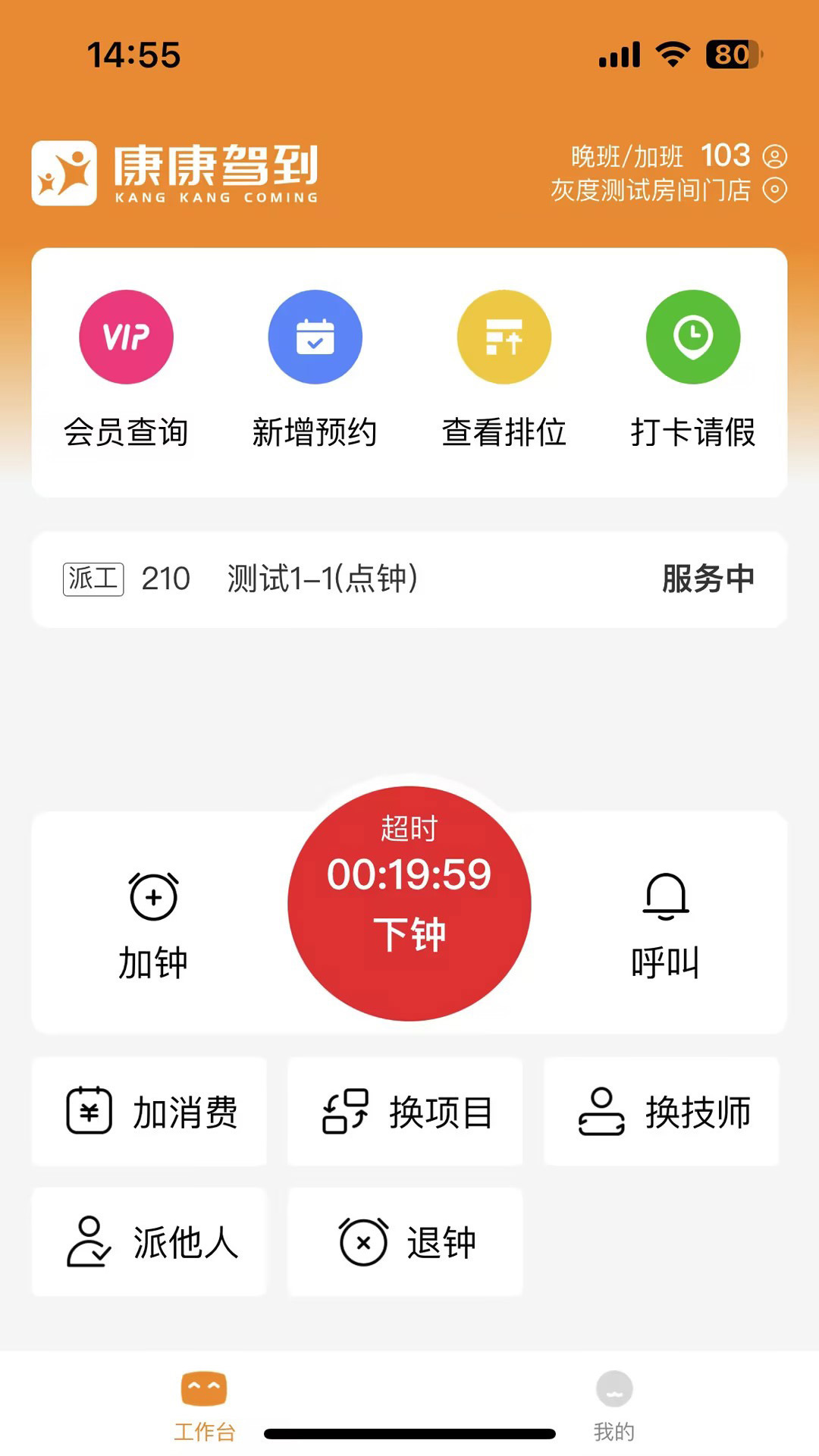Tap the 打卡请假 clock-in leave icon
Viewport: 819px width, 1456px height.
point(692,337)
